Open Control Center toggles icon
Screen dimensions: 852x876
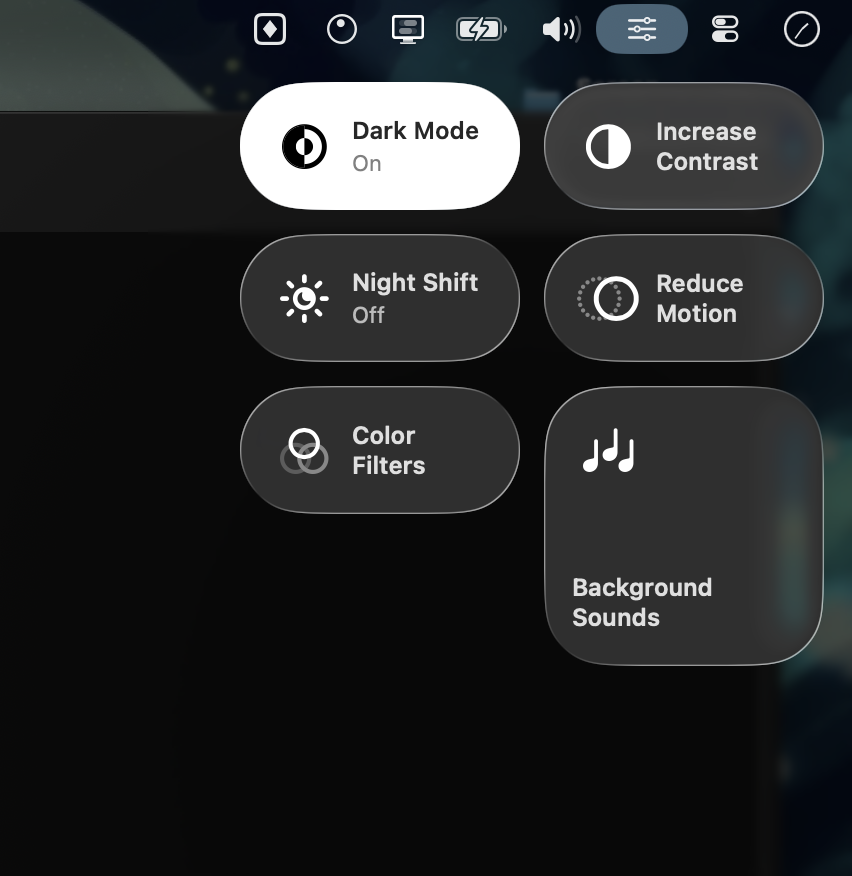725,30
